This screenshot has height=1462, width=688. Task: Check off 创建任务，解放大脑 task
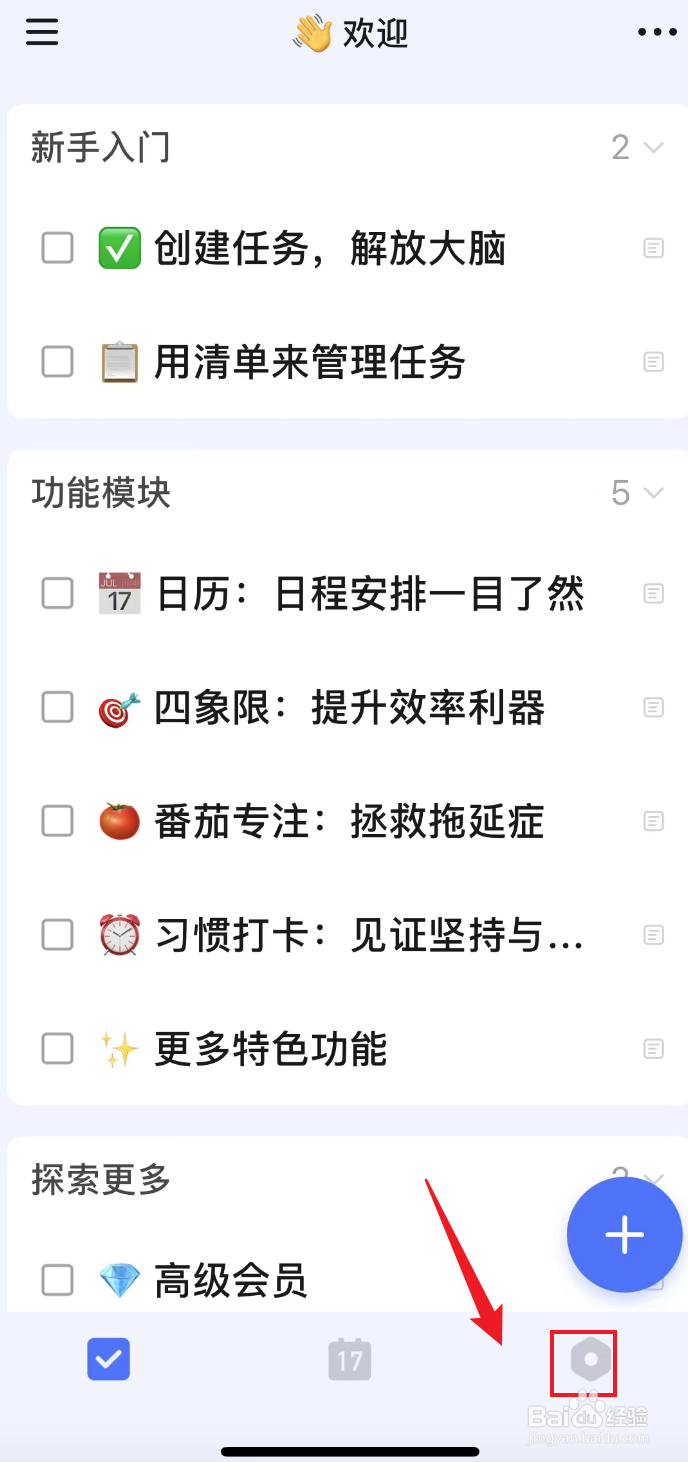click(x=57, y=248)
